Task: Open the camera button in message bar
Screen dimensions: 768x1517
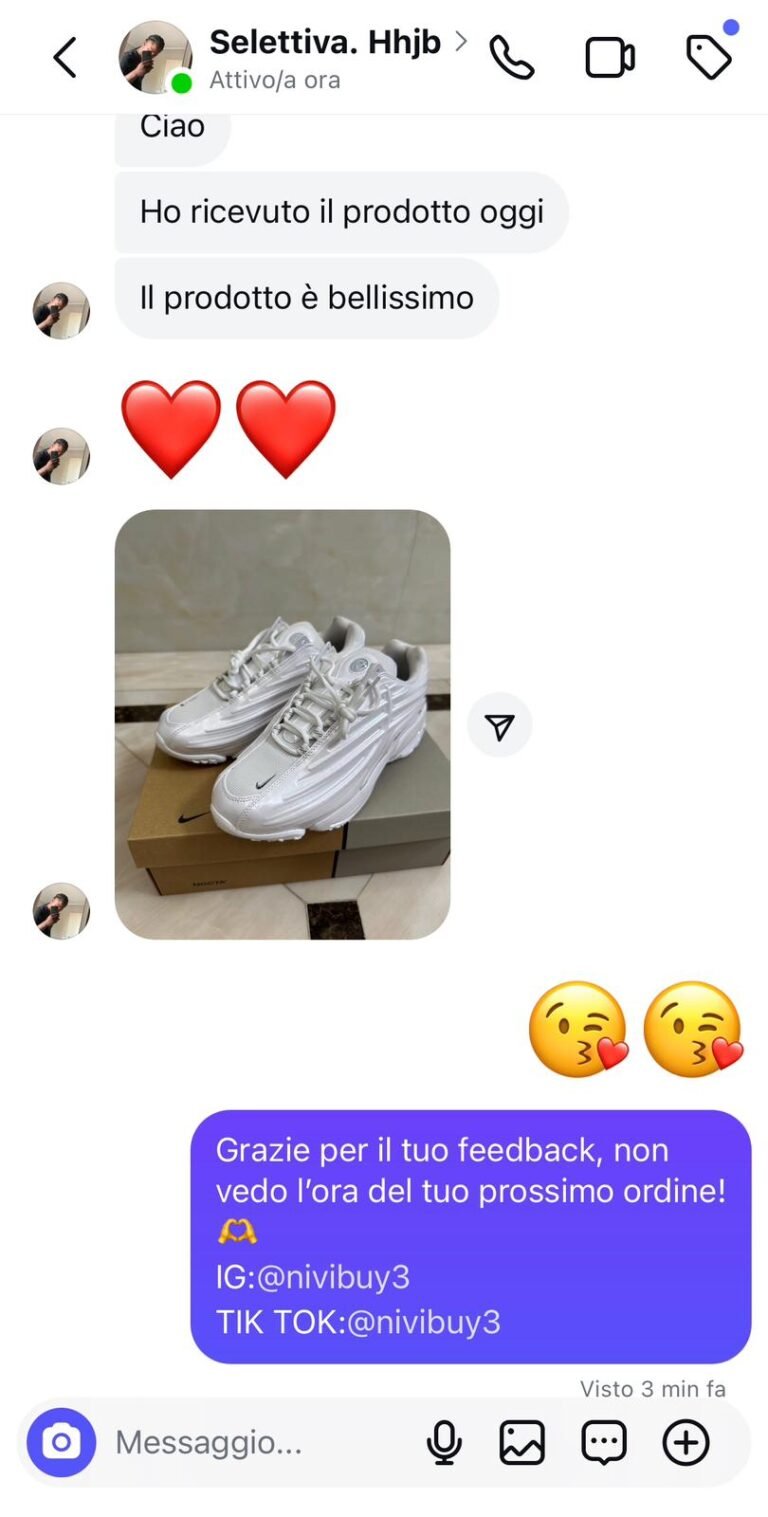Action: pos(61,1442)
